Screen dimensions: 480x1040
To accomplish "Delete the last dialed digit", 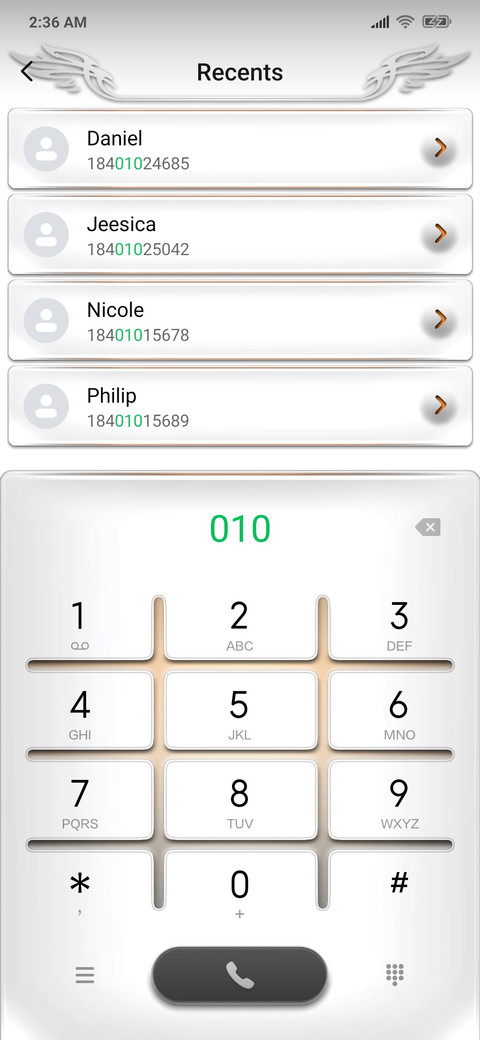I will pyautogui.click(x=428, y=528).
